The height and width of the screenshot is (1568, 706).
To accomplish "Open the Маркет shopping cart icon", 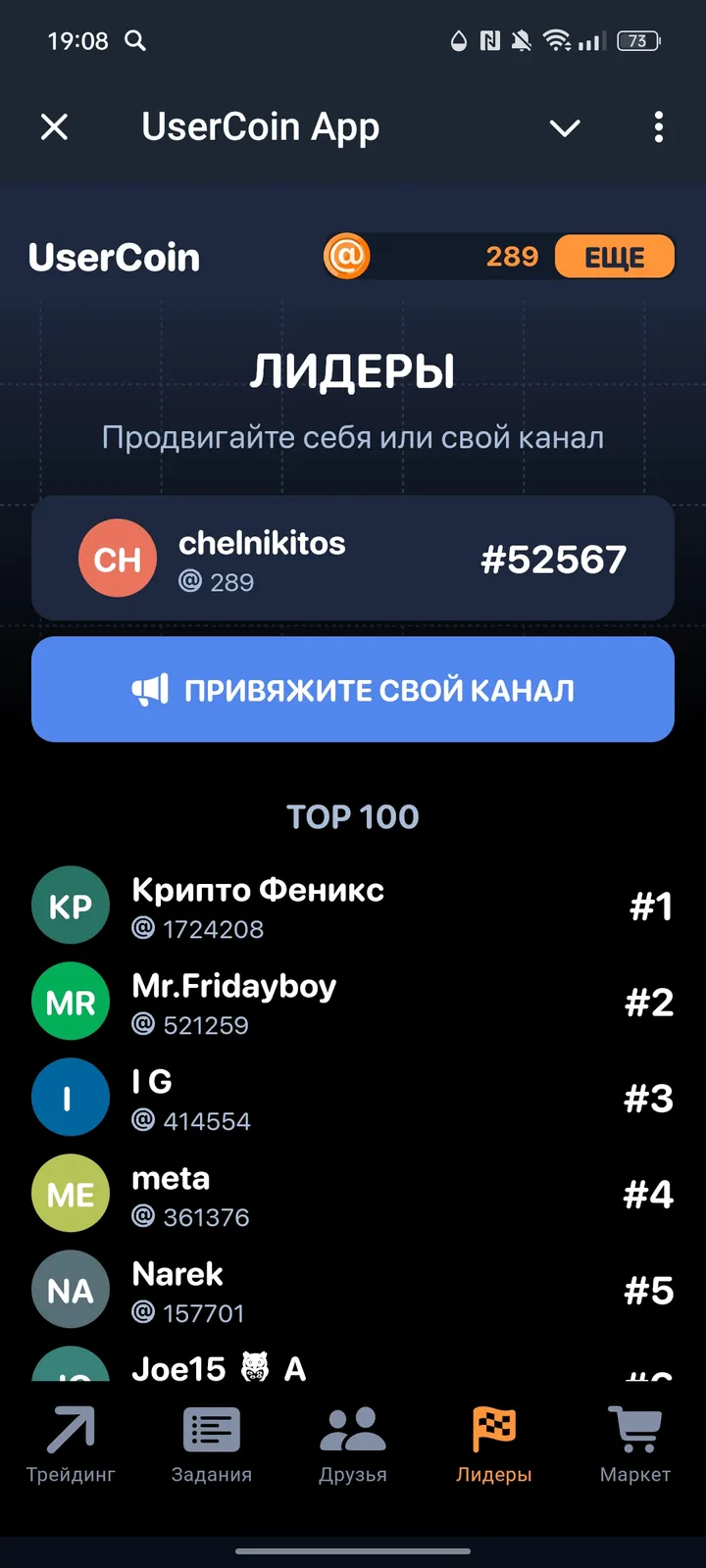I will click(634, 1433).
